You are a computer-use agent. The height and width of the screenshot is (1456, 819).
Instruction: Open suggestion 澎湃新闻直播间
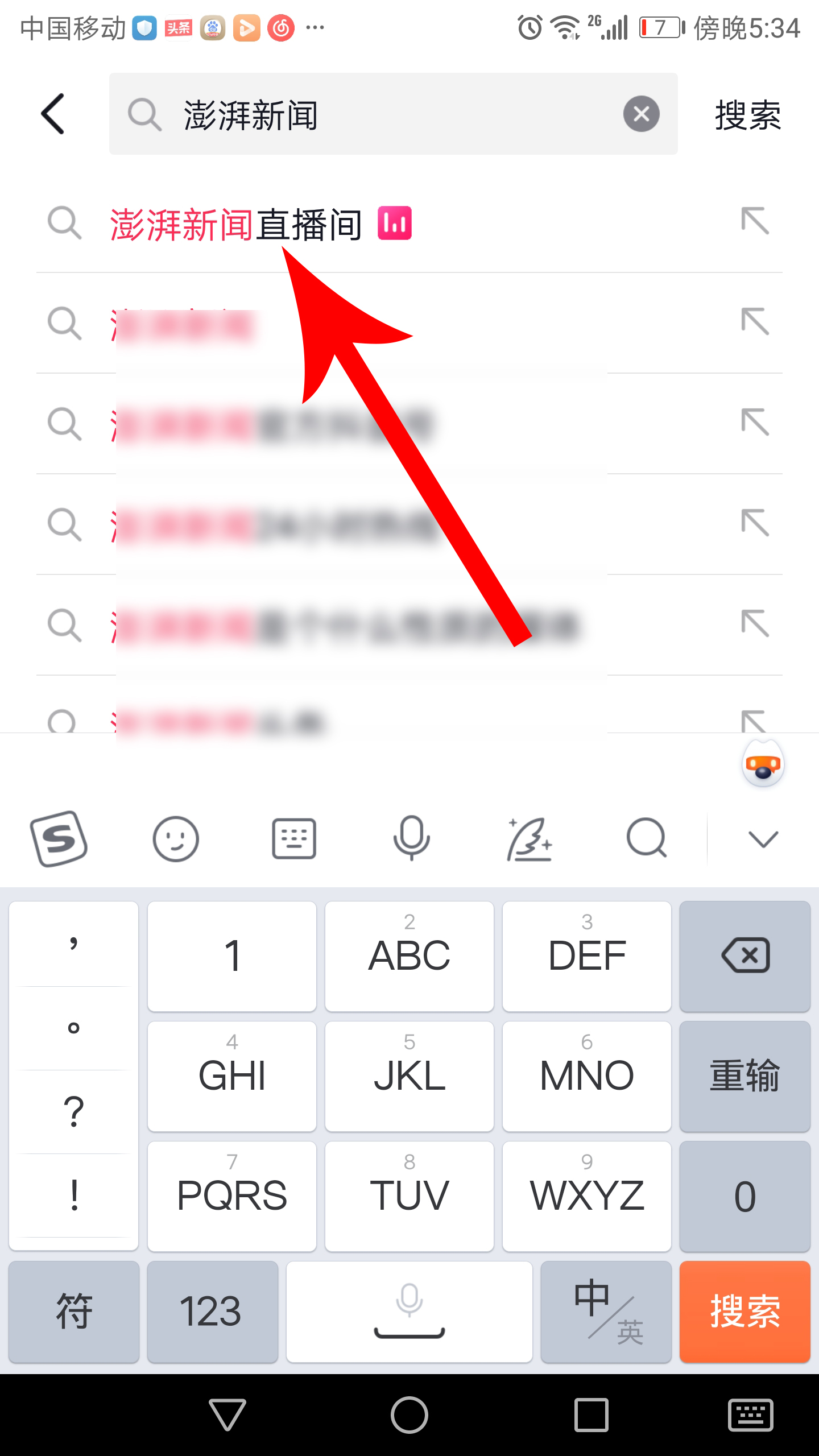236,224
